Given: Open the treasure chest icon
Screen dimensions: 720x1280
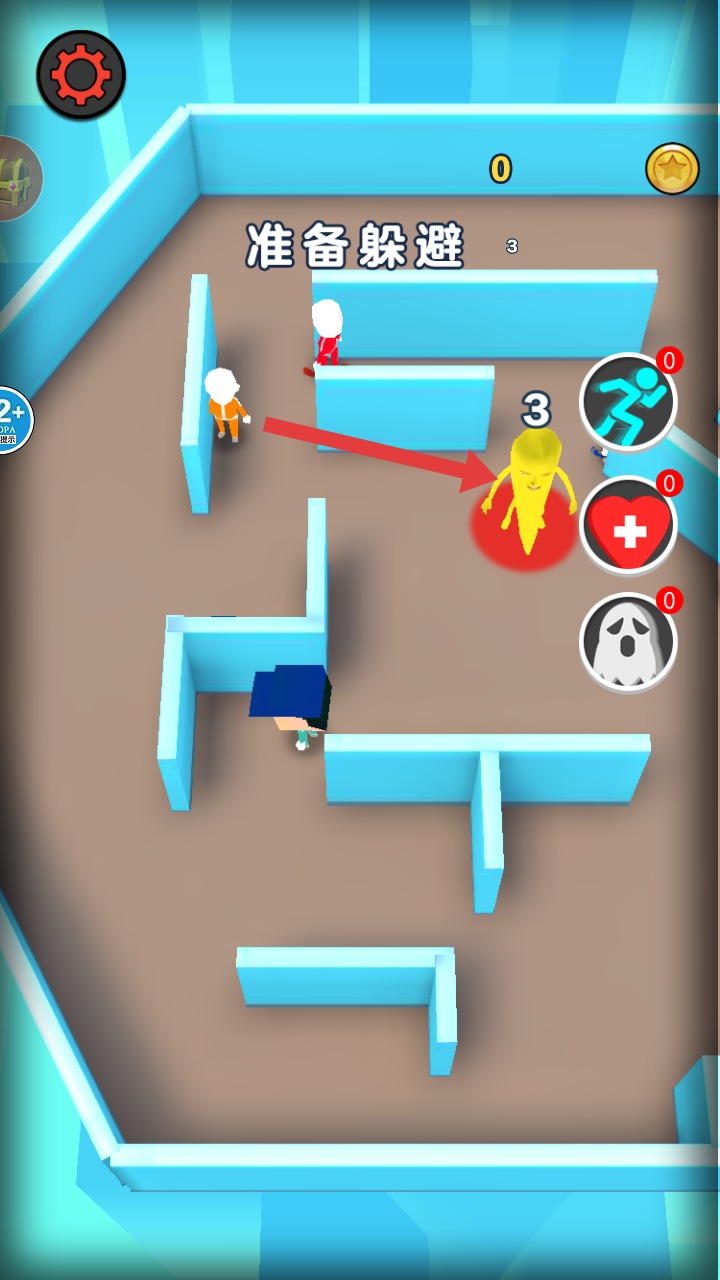Looking at the screenshot, I should tap(17, 180).
